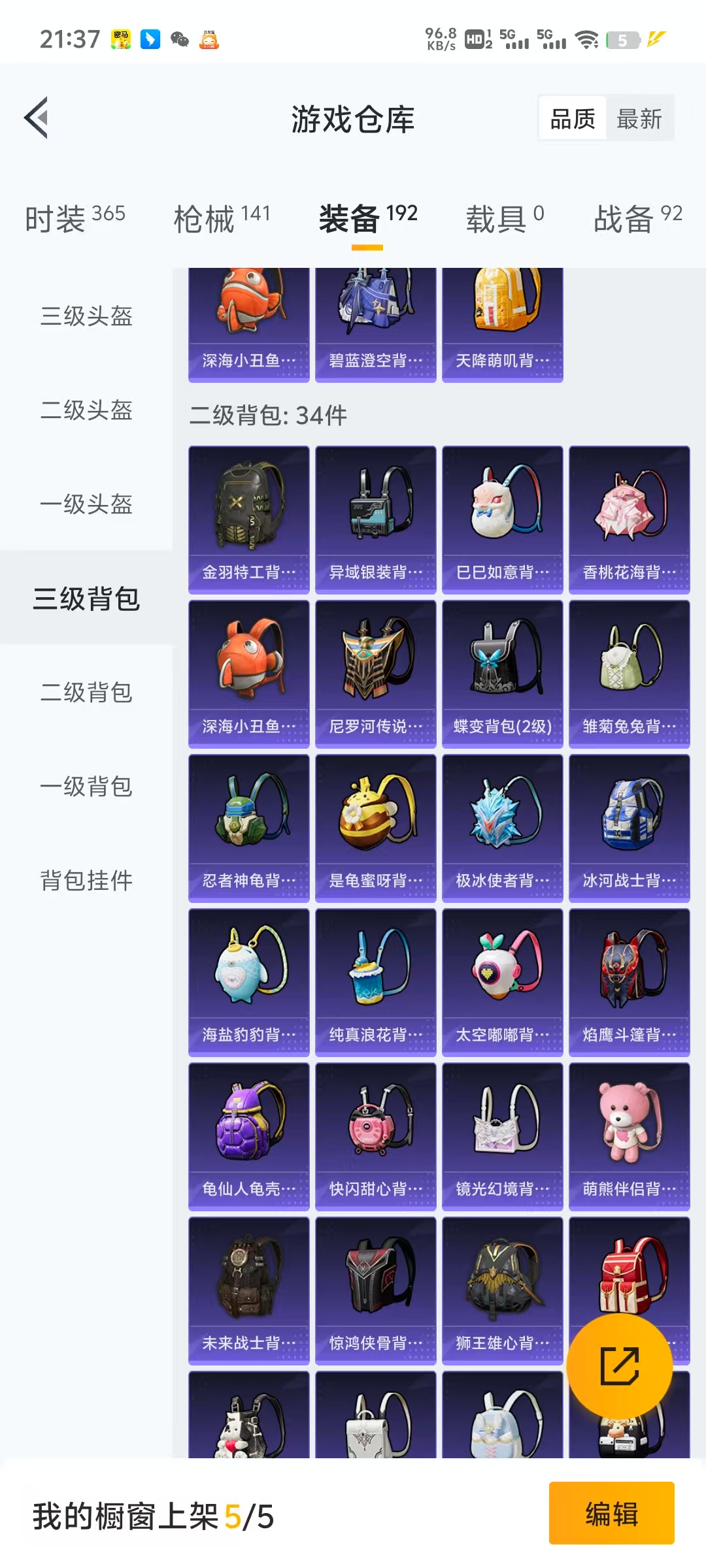Tap the 萌熊伴侣背包 pink bear icon
The height and width of the screenshot is (1568, 706).
[x=630, y=1124]
